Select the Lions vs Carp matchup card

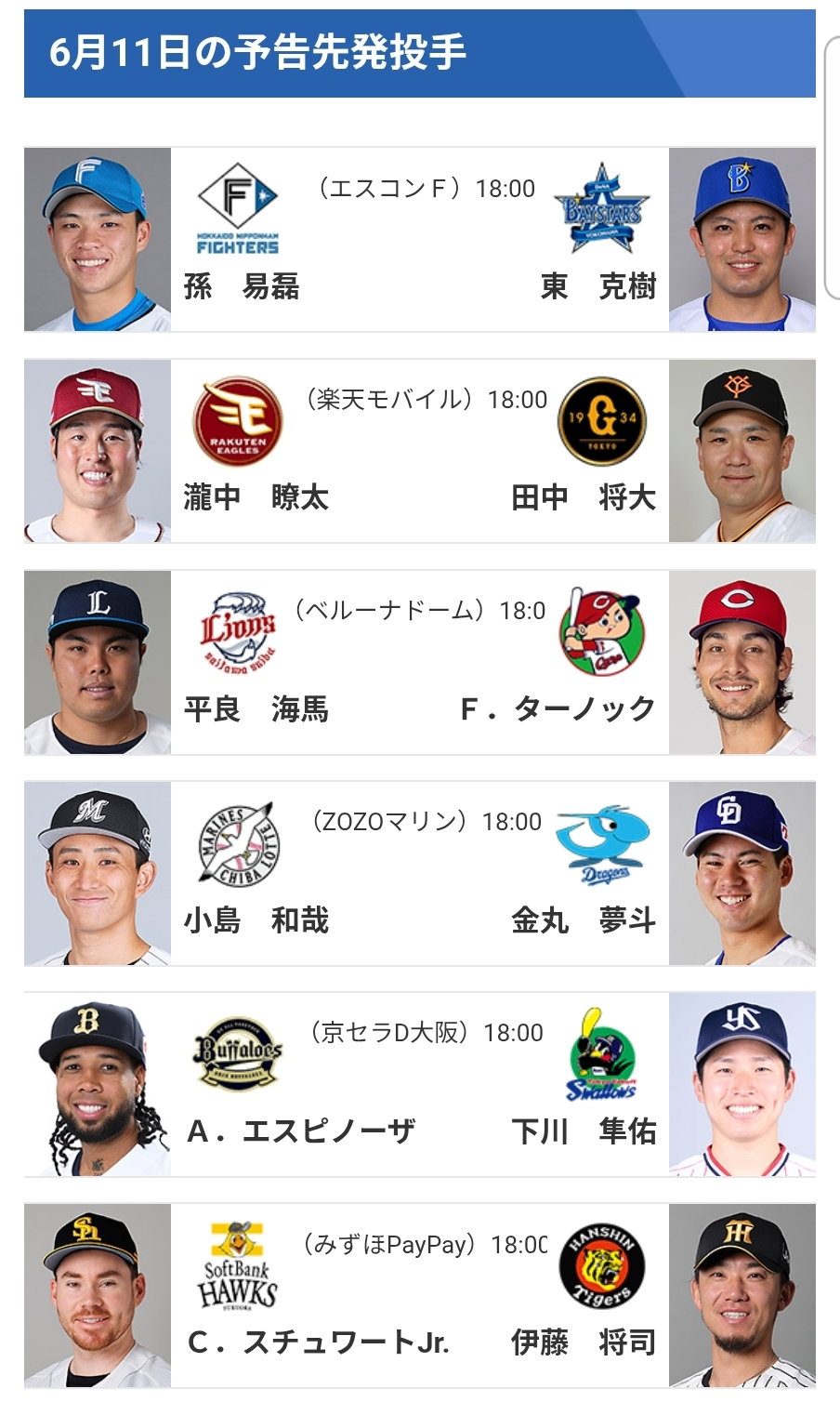coord(420,662)
